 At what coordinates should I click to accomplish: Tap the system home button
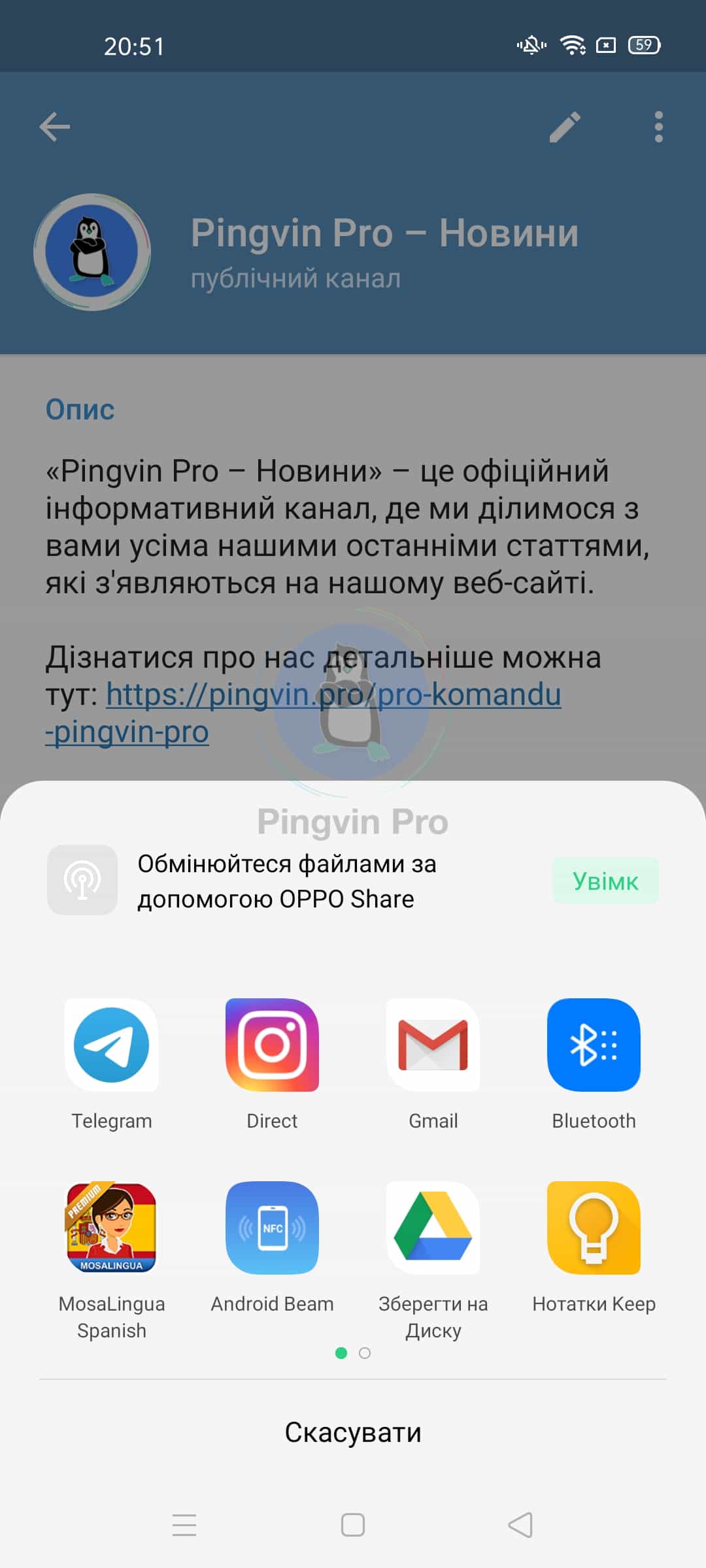[353, 1525]
